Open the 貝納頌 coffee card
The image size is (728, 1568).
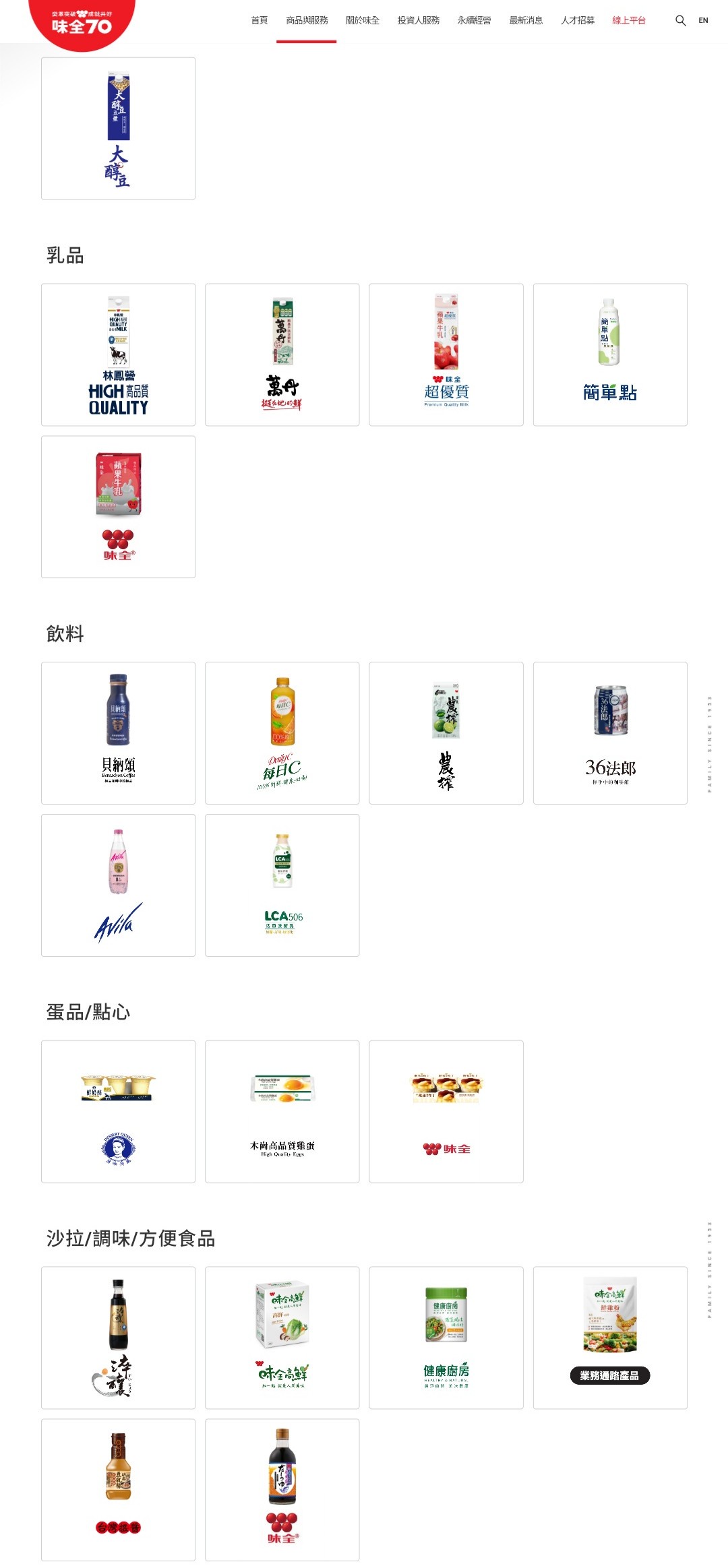(118, 733)
